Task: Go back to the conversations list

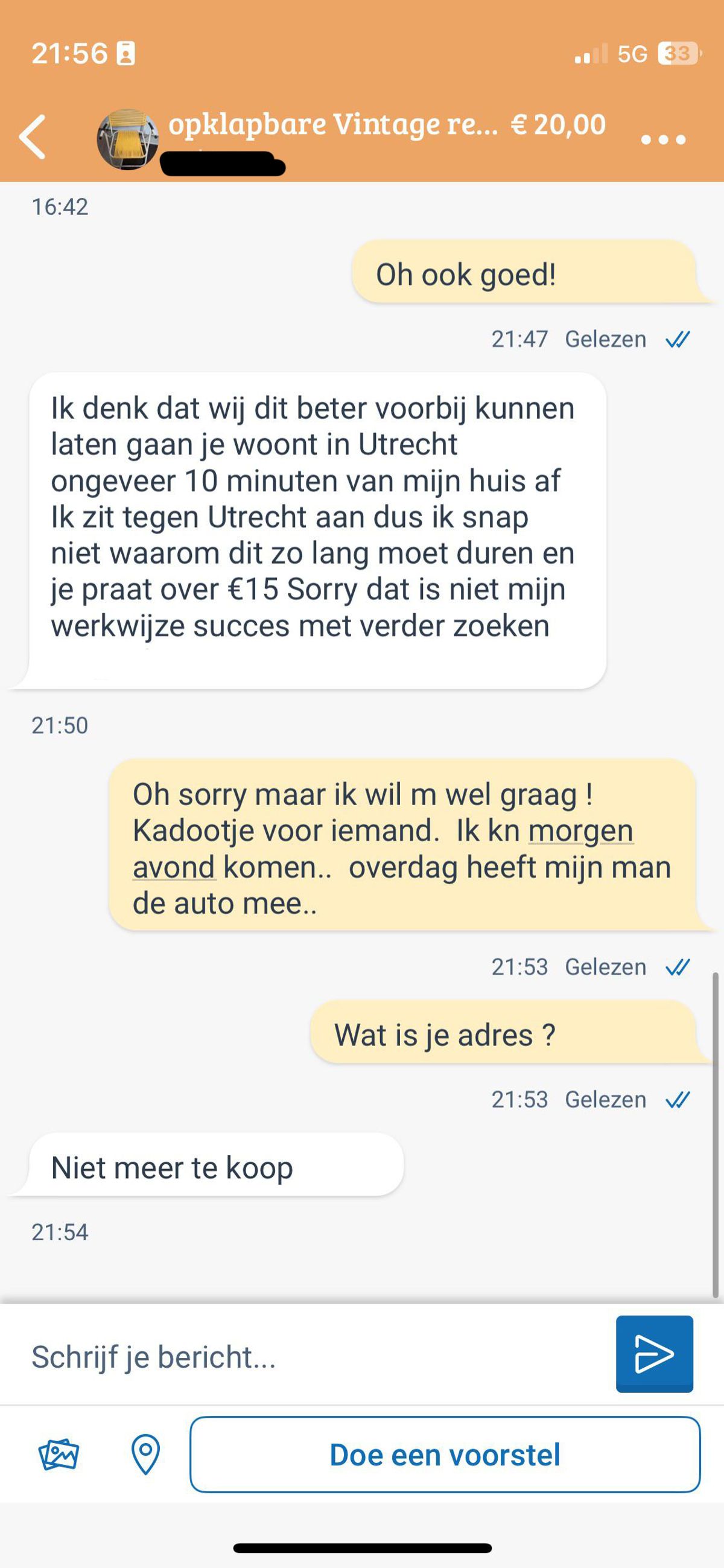Action: [x=33, y=138]
